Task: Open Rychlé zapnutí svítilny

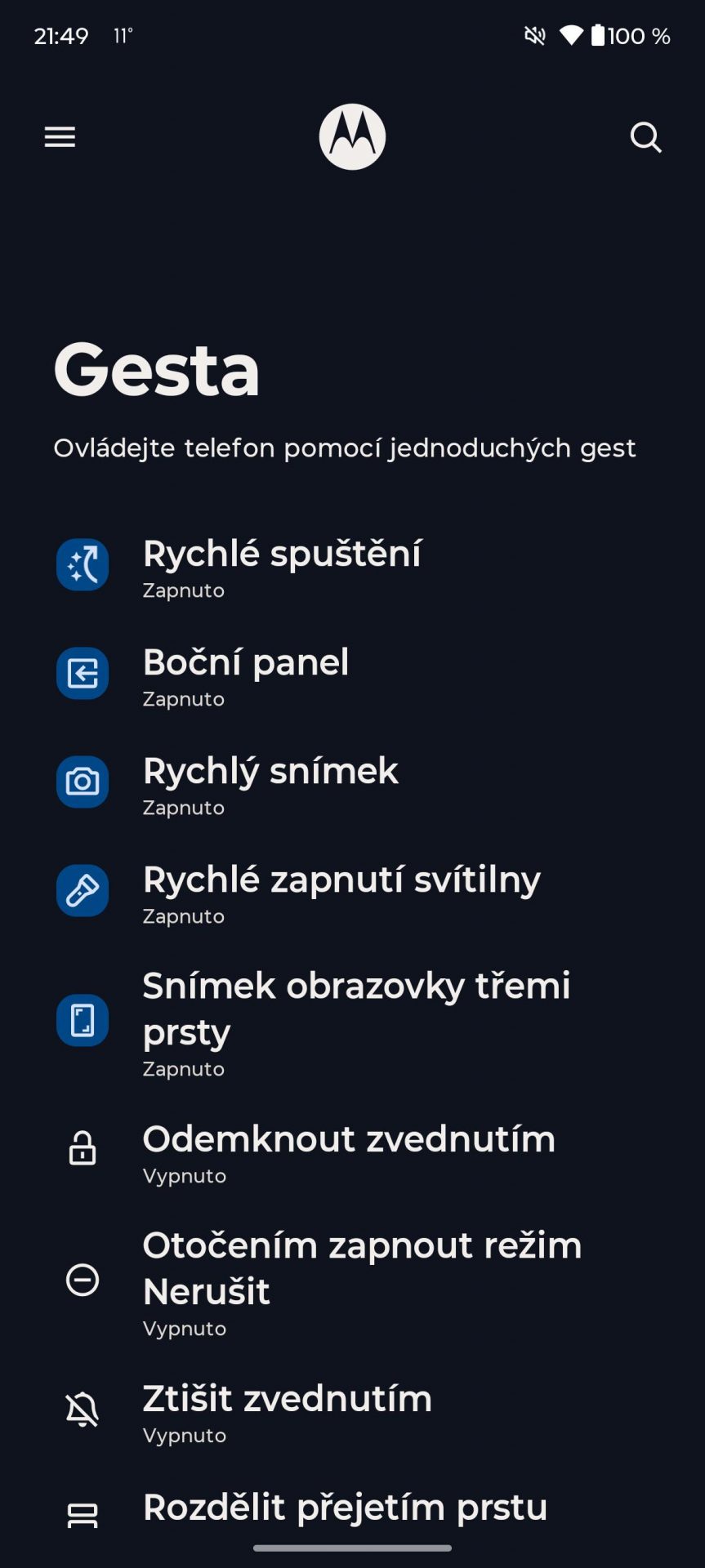Action: pyautogui.click(x=352, y=891)
